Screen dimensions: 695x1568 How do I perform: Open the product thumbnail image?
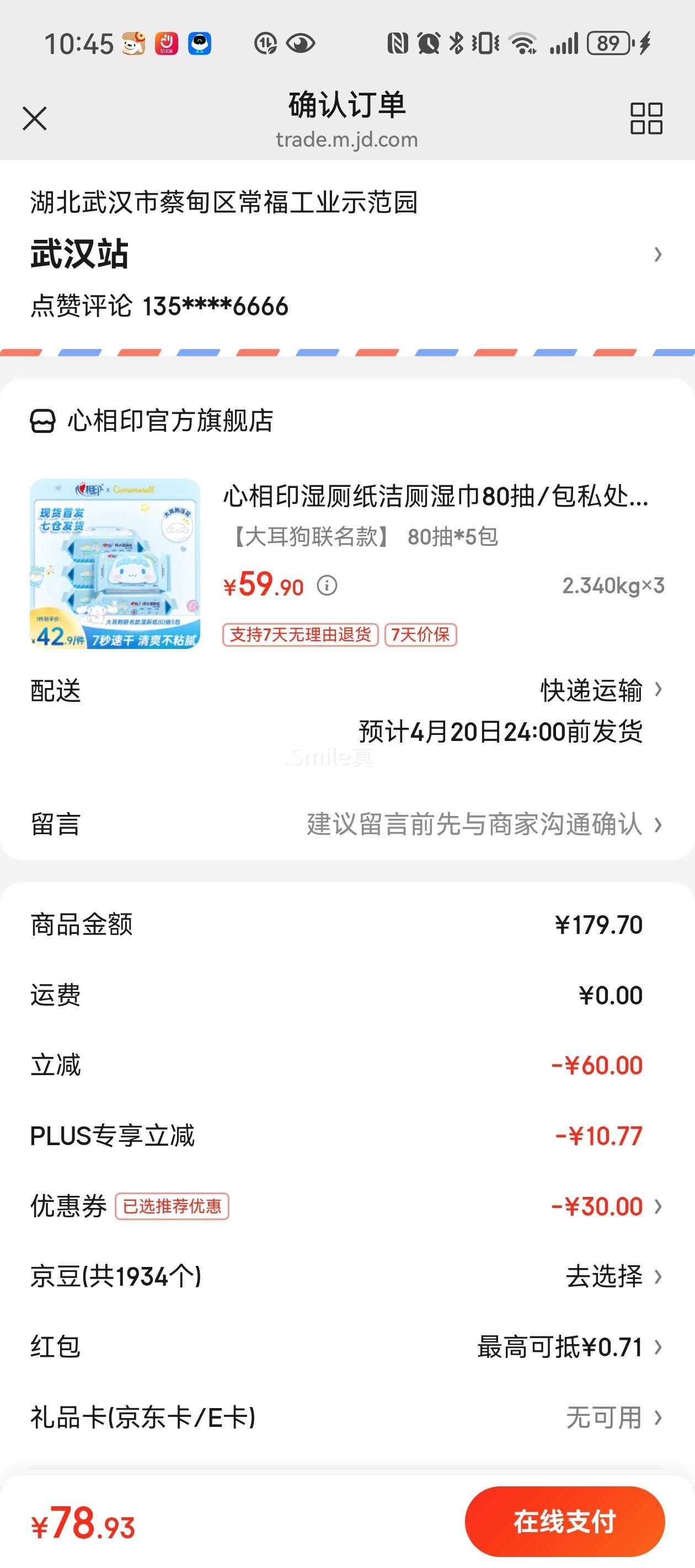pyautogui.click(x=115, y=566)
